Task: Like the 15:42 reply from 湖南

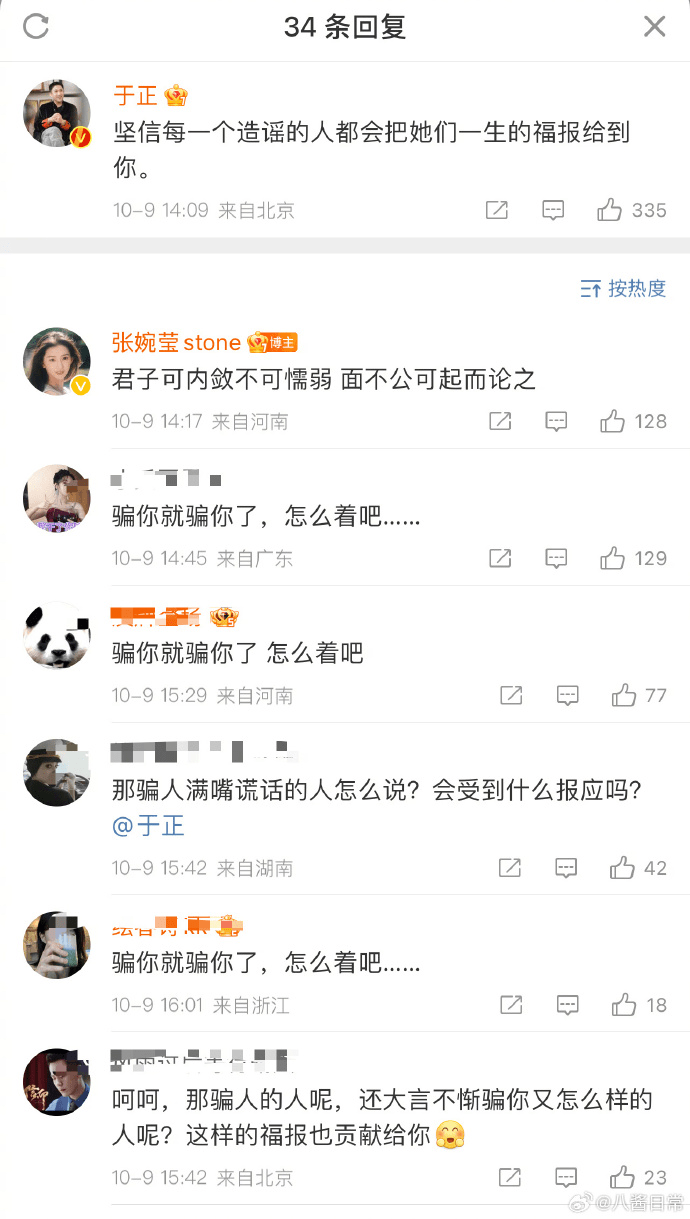Action: [x=624, y=867]
